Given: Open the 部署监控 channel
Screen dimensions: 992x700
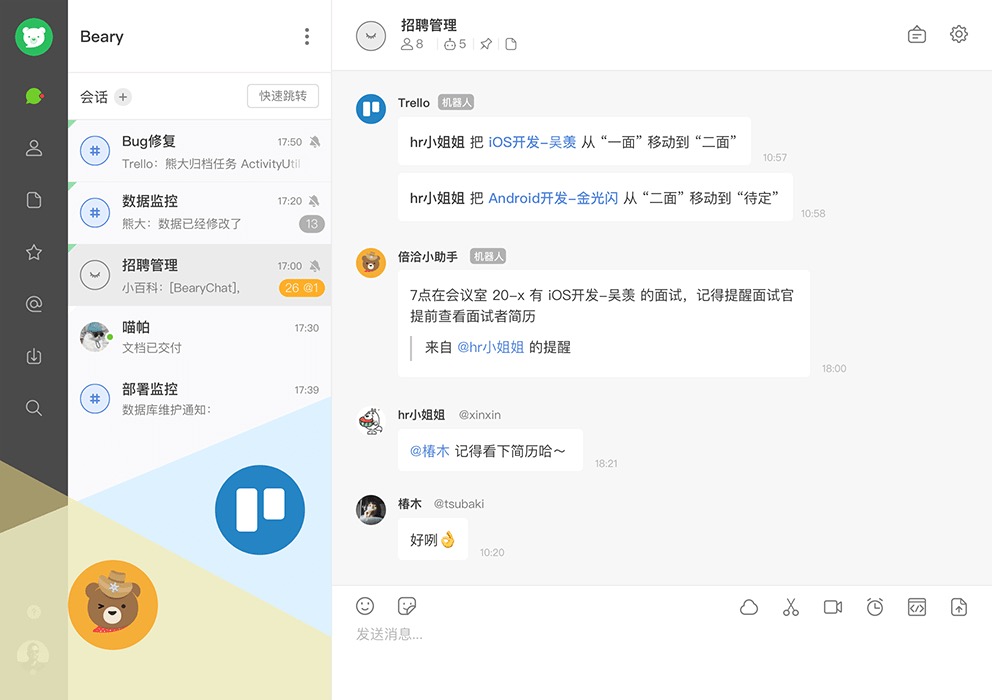Looking at the screenshot, I should click(200, 399).
